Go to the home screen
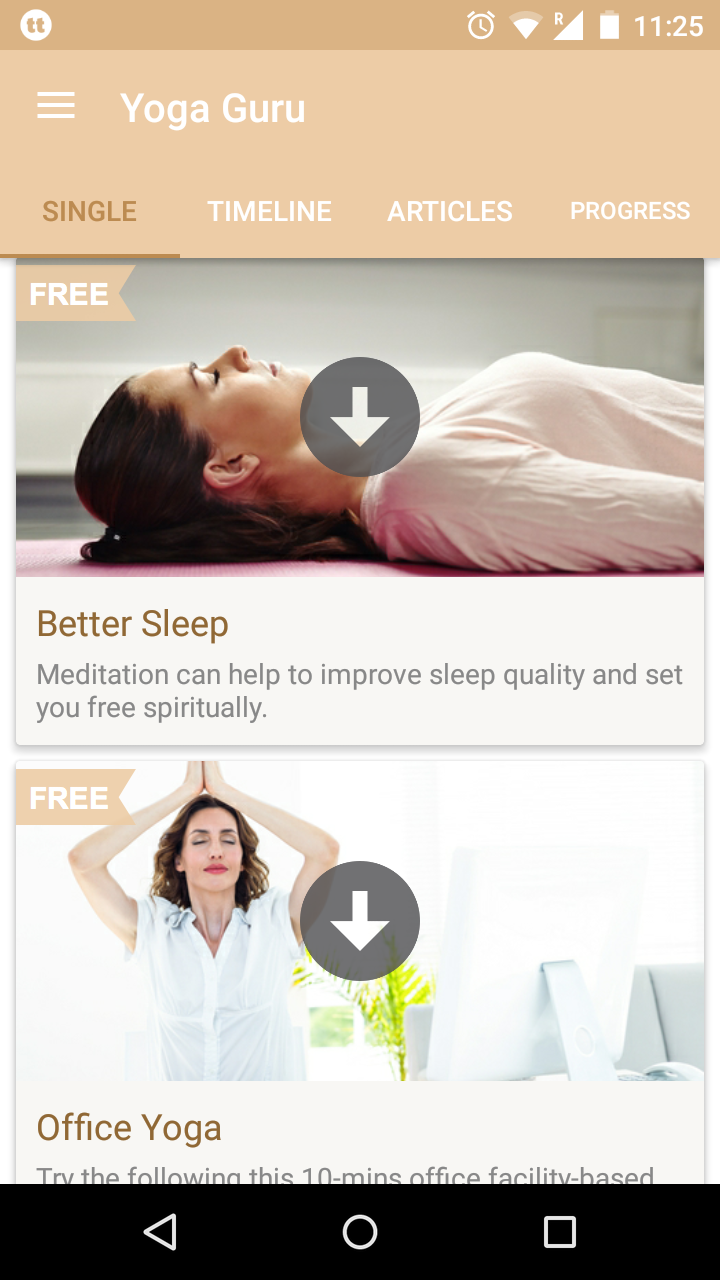Screen dimensions: 720x1280 point(360,1232)
